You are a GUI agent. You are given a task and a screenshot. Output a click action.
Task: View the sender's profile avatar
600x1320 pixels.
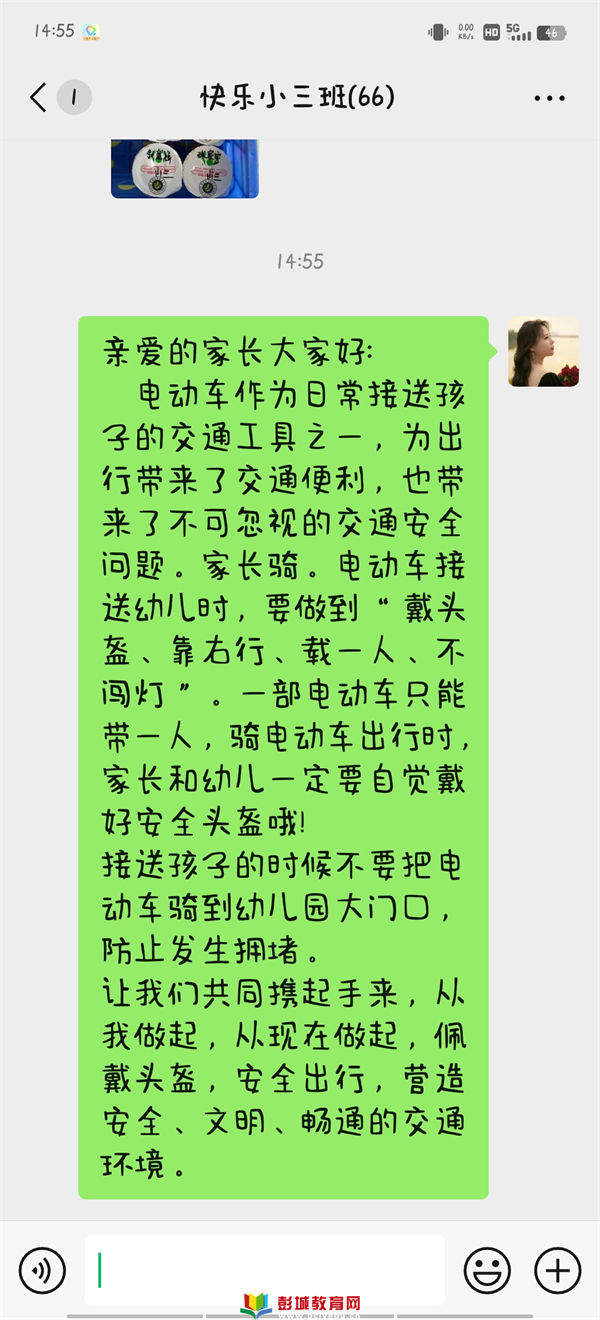pos(544,352)
